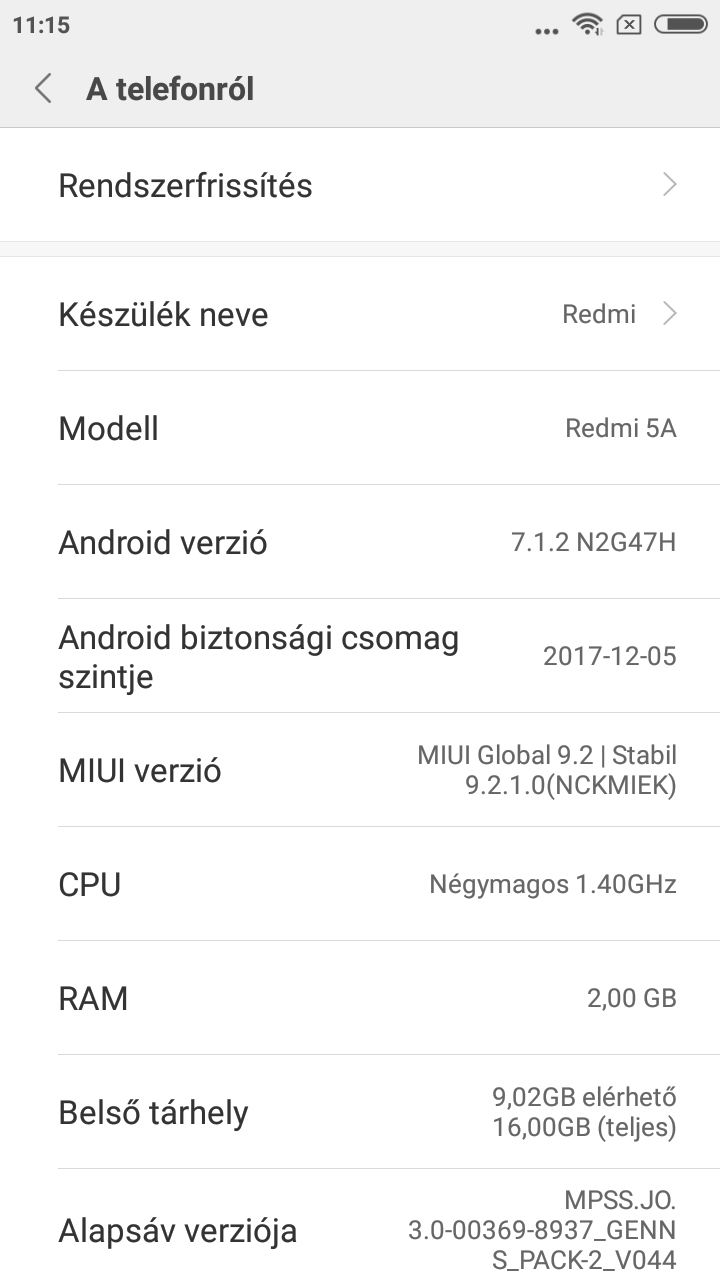The width and height of the screenshot is (720, 1280).
Task: Open Készülék neve to rename device
Action: pyautogui.click(x=360, y=314)
